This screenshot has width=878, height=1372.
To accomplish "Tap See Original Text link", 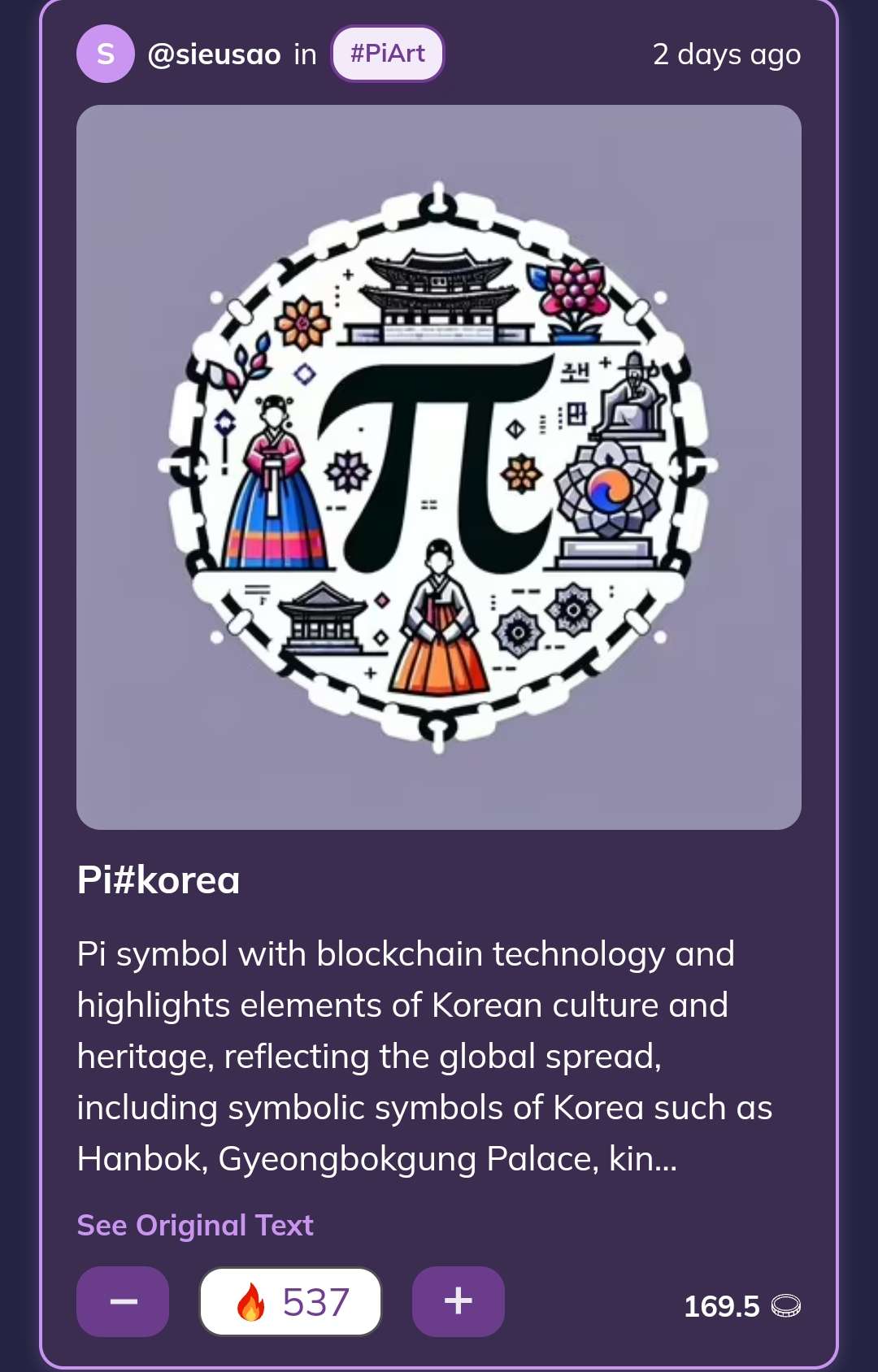I will [195, 1225].
